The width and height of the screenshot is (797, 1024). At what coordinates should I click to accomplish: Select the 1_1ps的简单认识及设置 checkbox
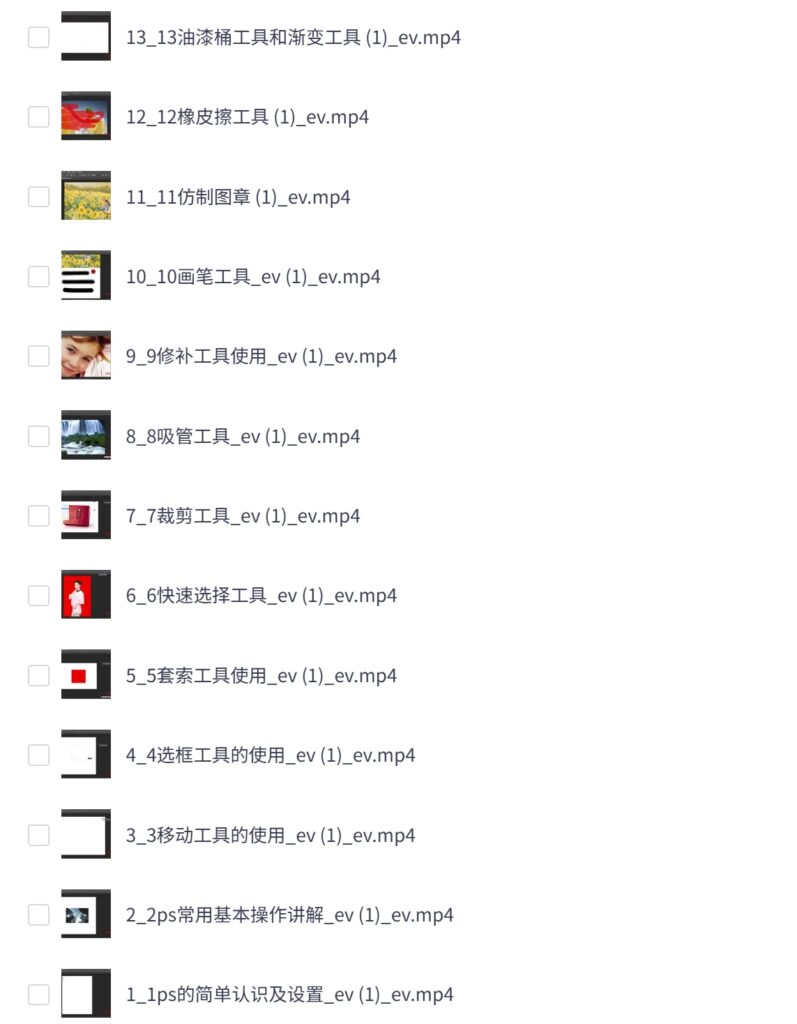38,995
